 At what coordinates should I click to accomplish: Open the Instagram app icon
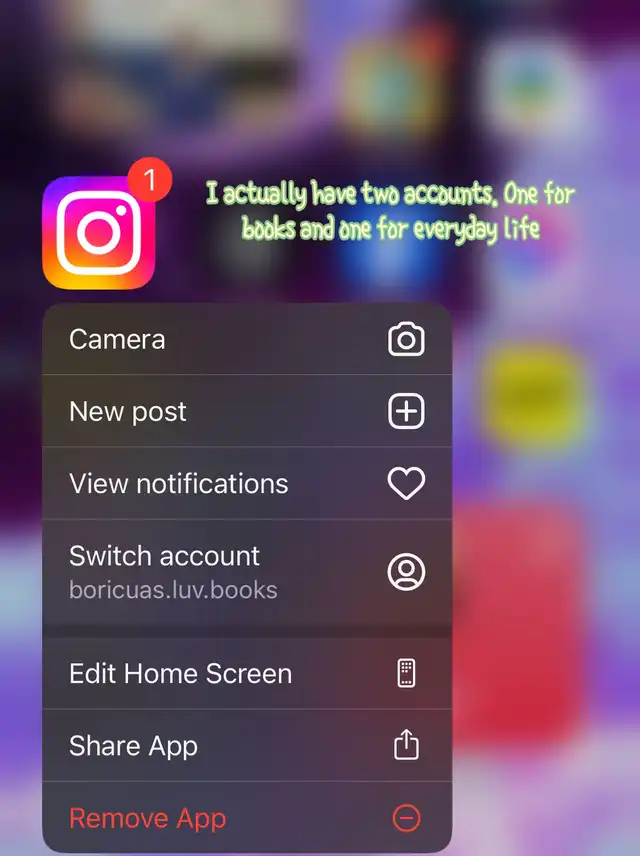tap(99, 233)
